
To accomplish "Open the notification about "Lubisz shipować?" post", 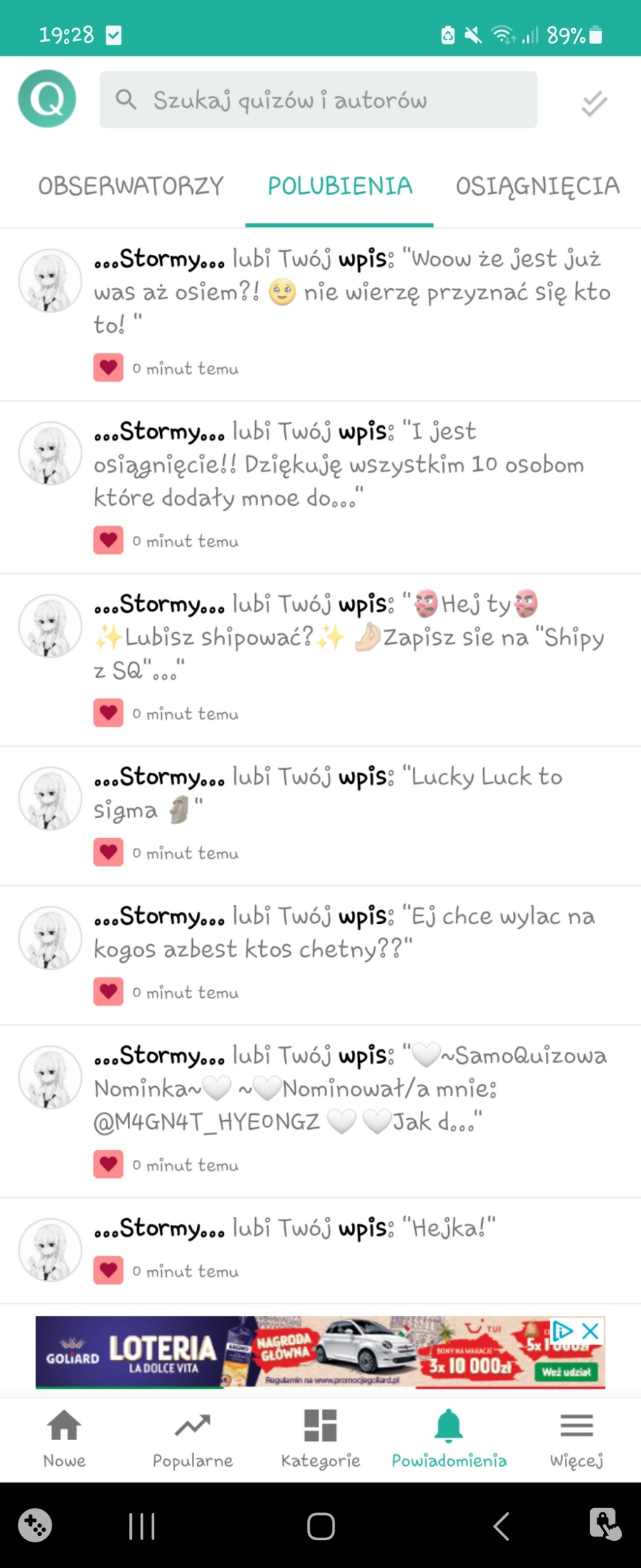I will (320, 660).
